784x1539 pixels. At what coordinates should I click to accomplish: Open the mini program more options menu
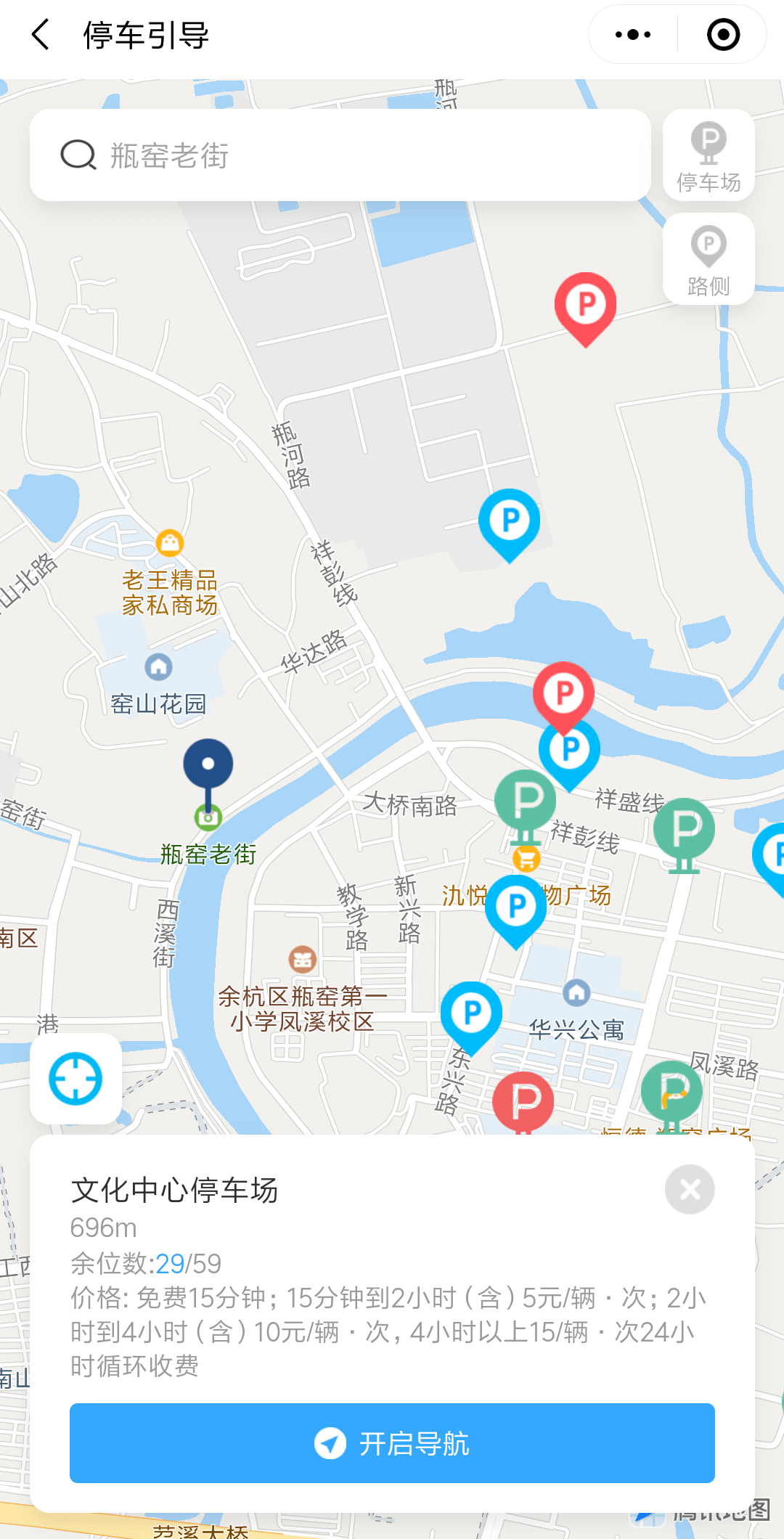pos(632,35)
